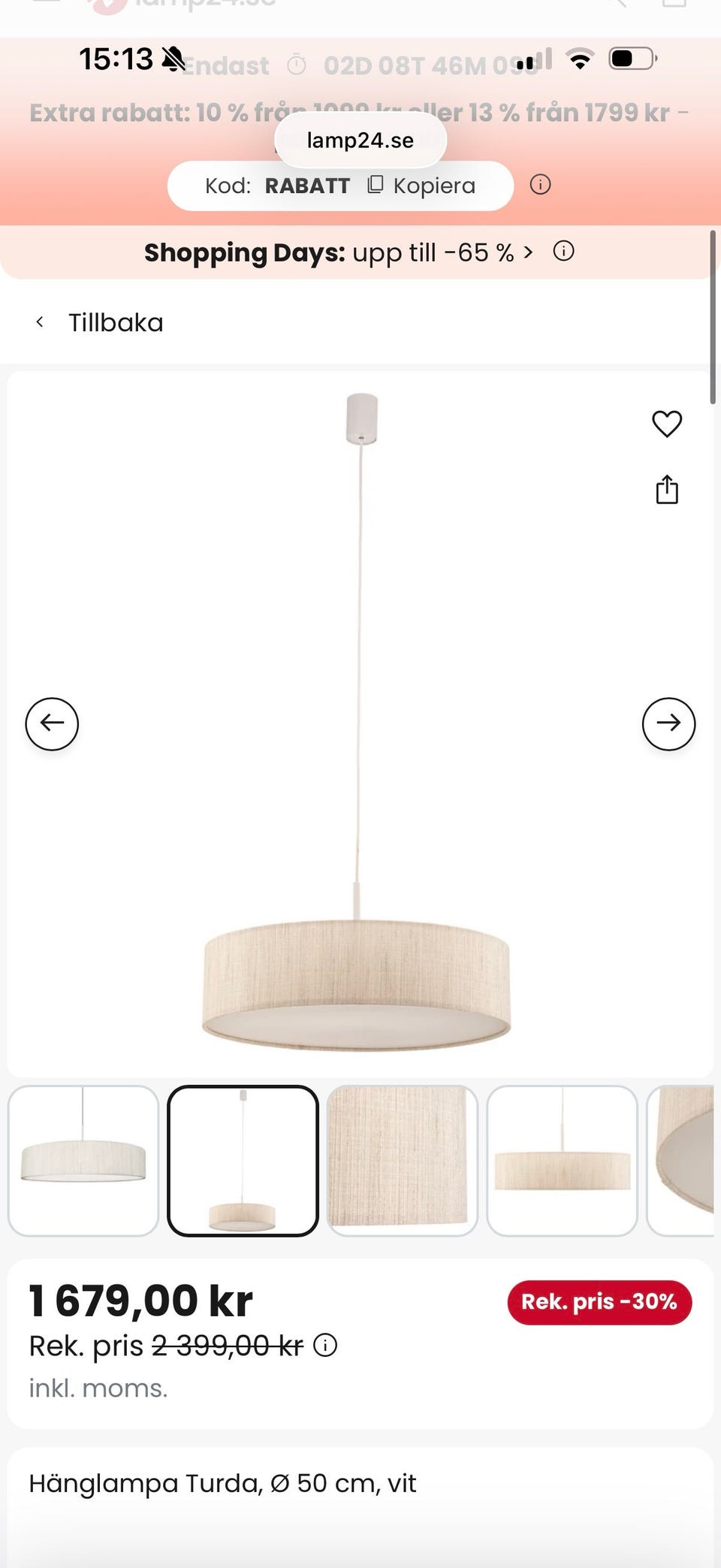Screen dimensions: 721x1568
Task: Go back via Tillbaka
Action: coord(100,322)
